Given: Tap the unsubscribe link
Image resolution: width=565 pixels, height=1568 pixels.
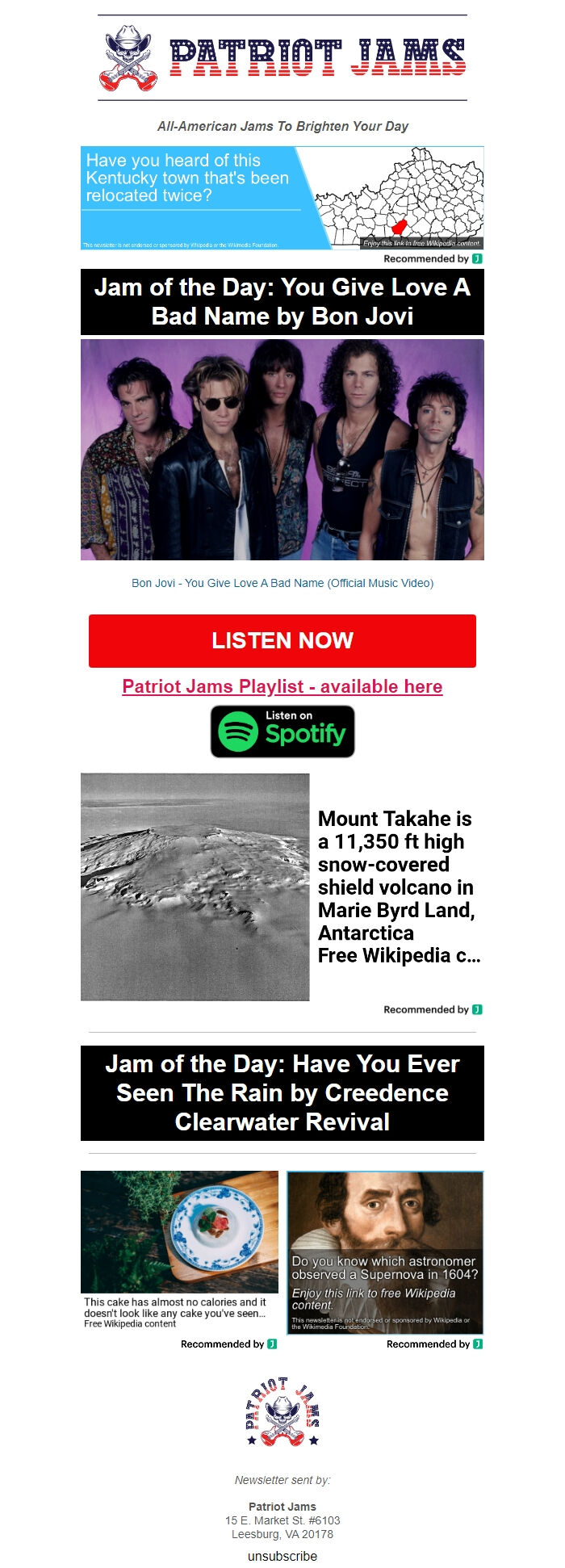Looking at the screenshot, I should pyautogui.click(x=282, y=1556).
